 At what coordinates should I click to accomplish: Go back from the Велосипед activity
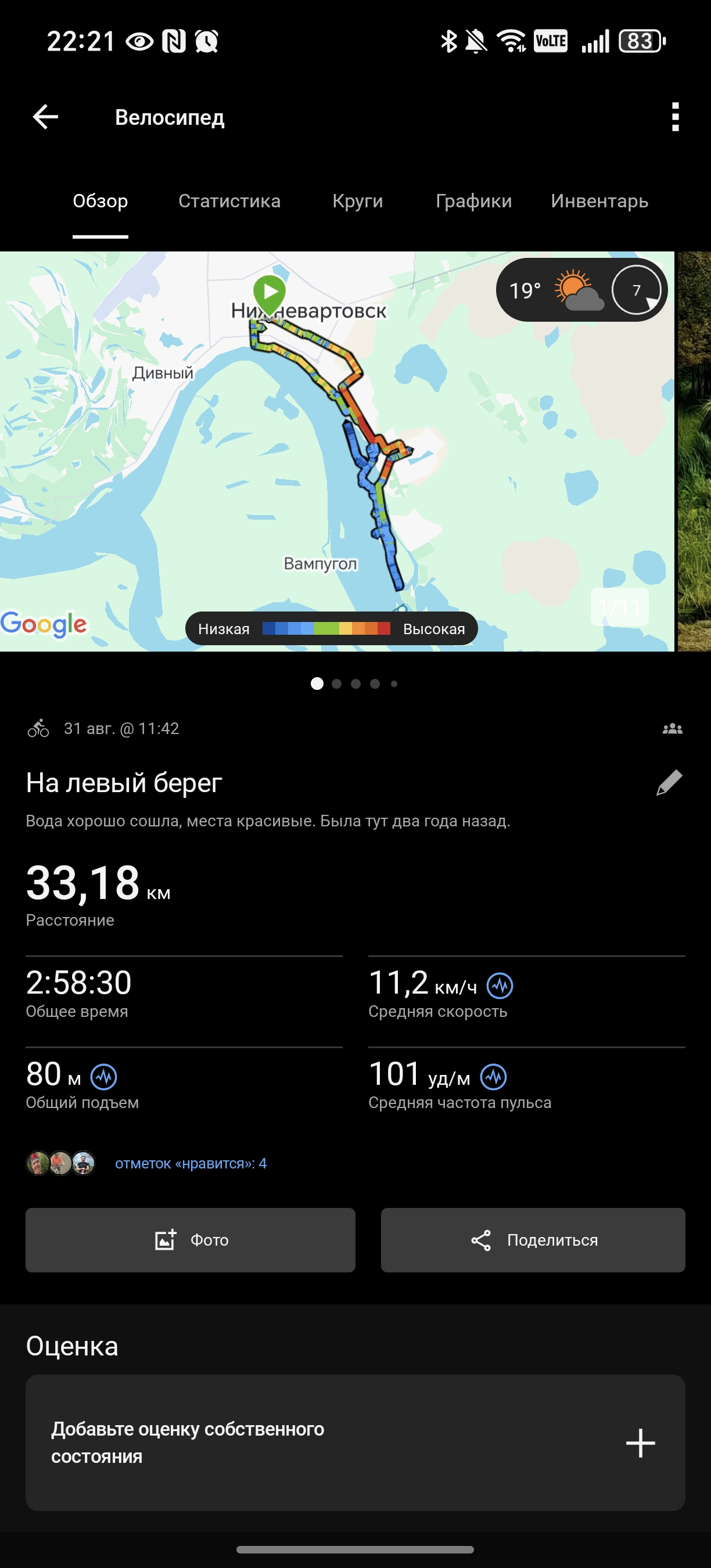pyautogui.click(x=46, y=117)
